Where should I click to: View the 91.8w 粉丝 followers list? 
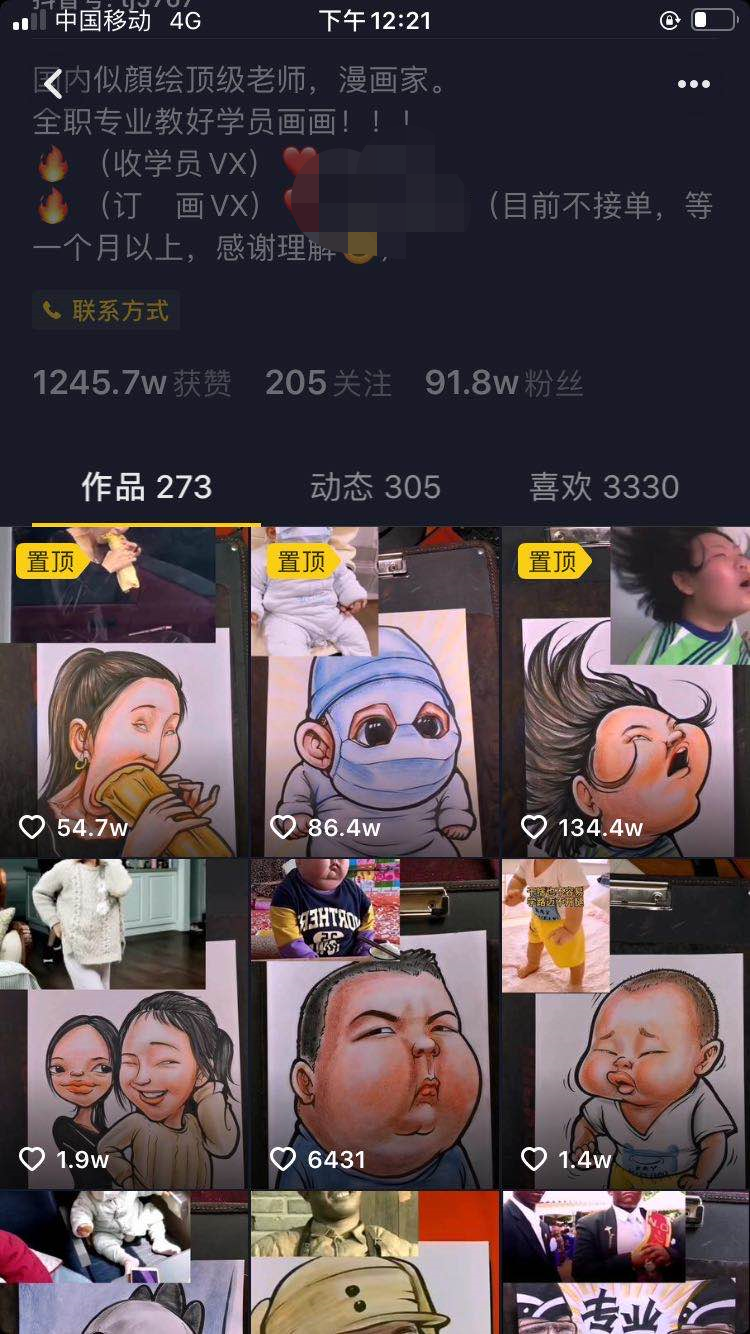pos(503,383)
